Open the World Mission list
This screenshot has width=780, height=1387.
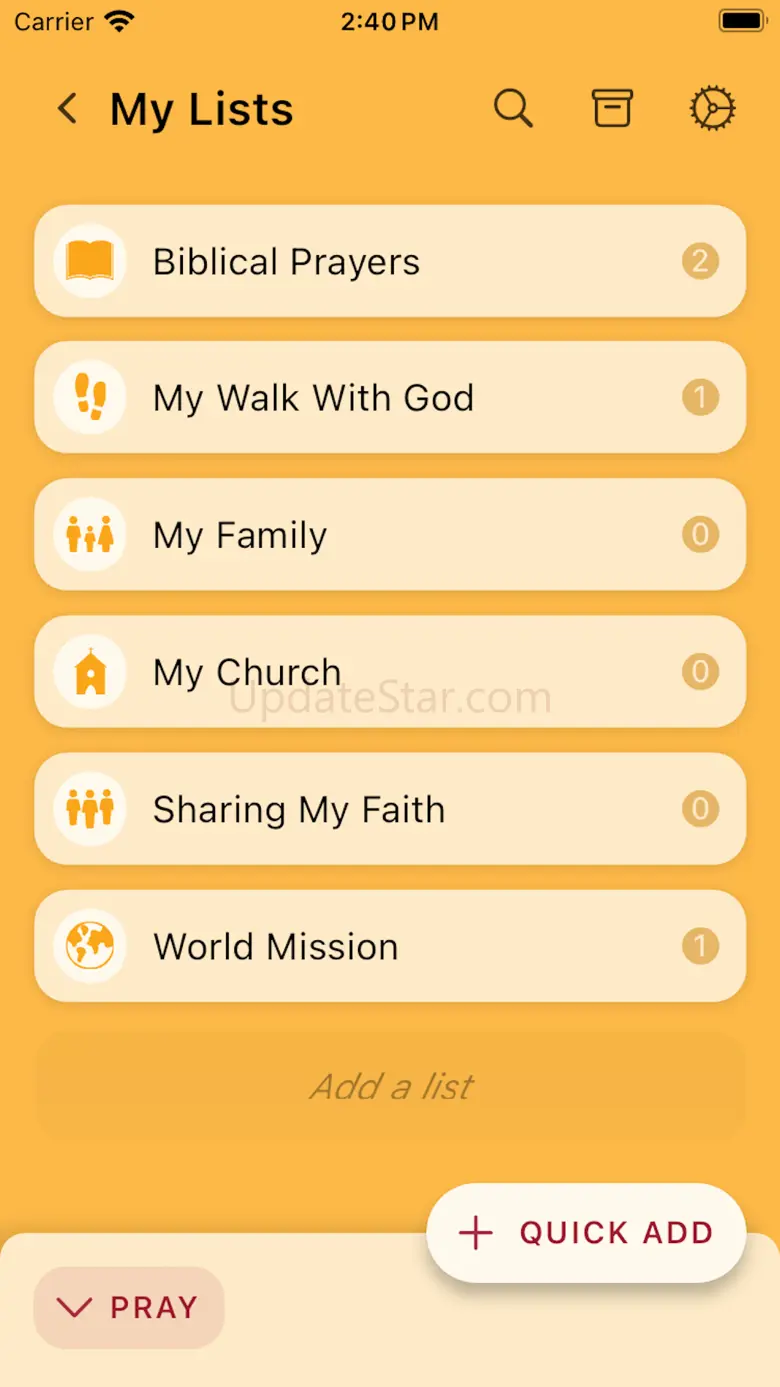coord(390,946)
